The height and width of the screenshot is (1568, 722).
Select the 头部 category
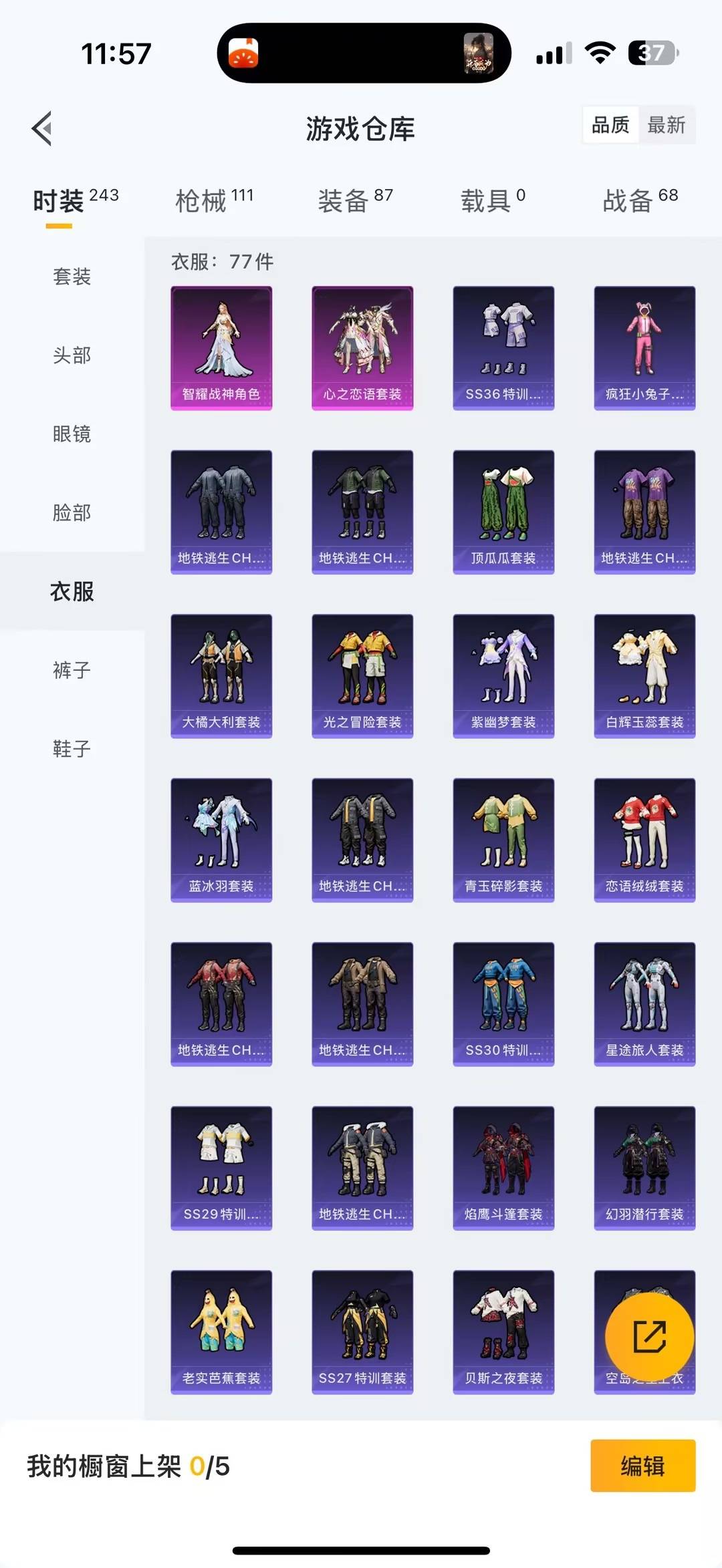72,355
